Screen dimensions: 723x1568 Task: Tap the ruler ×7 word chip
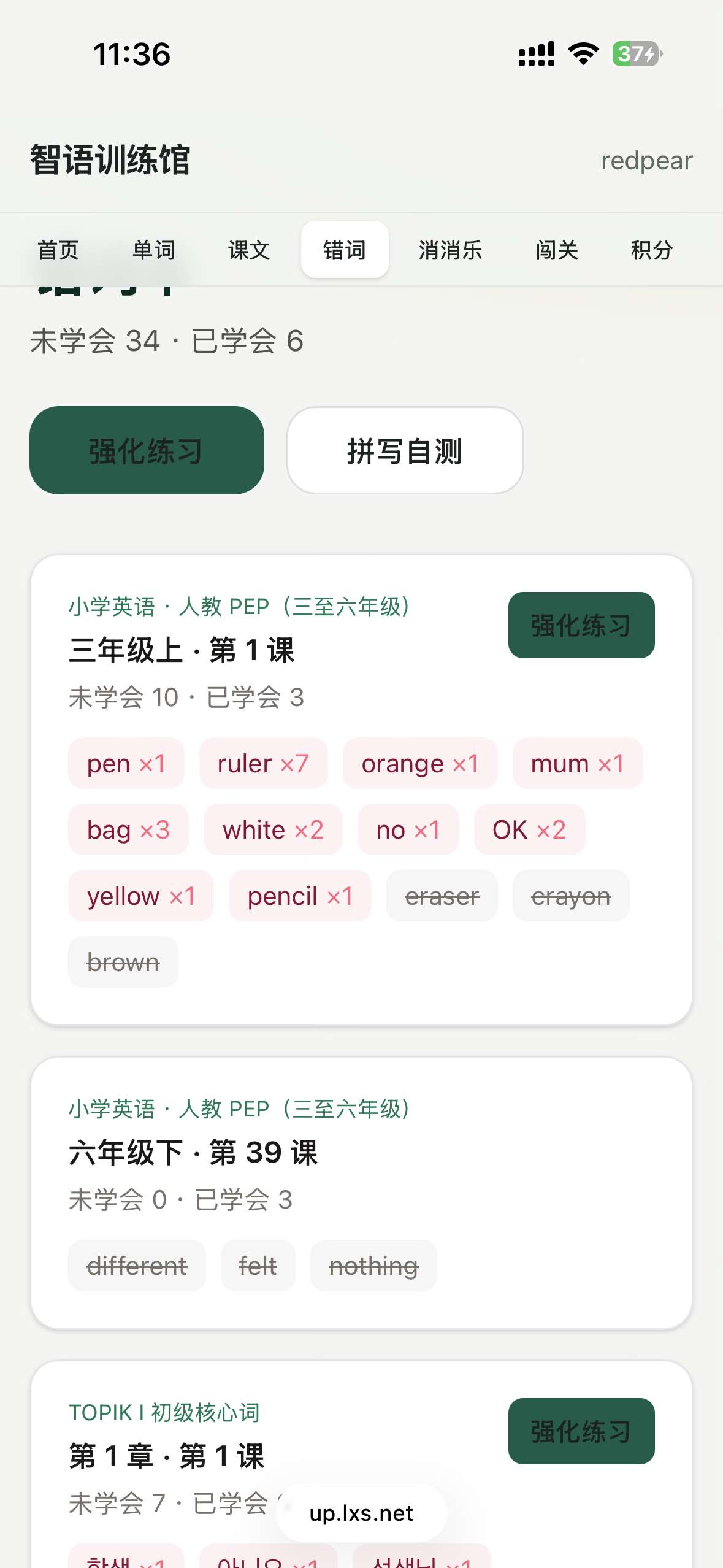click(263, 763)
